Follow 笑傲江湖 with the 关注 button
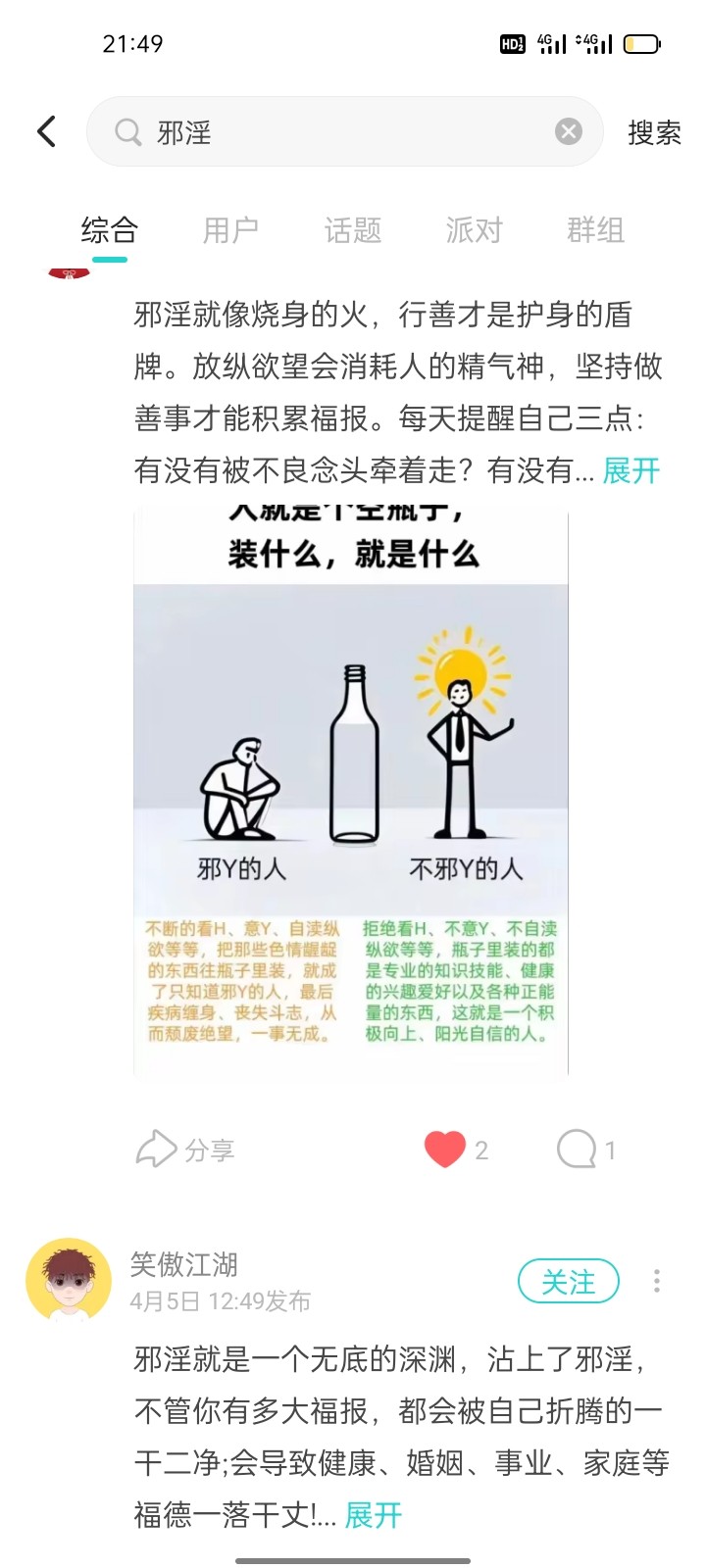 (x=569, y=1281)
